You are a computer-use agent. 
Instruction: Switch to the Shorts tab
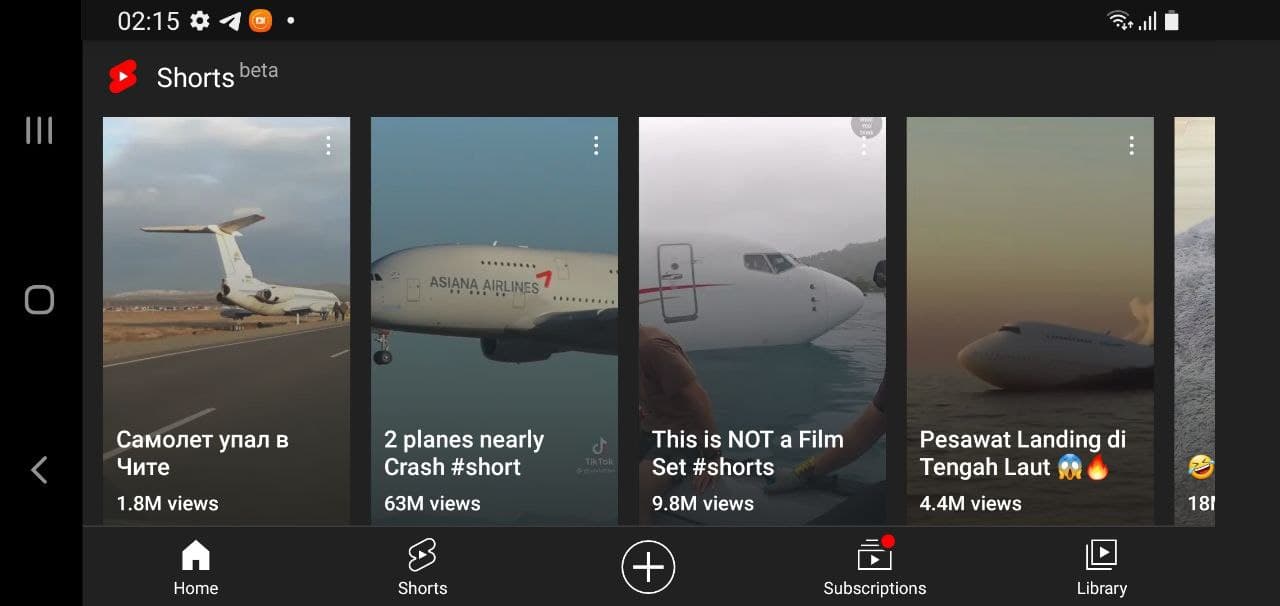[422, 567]
